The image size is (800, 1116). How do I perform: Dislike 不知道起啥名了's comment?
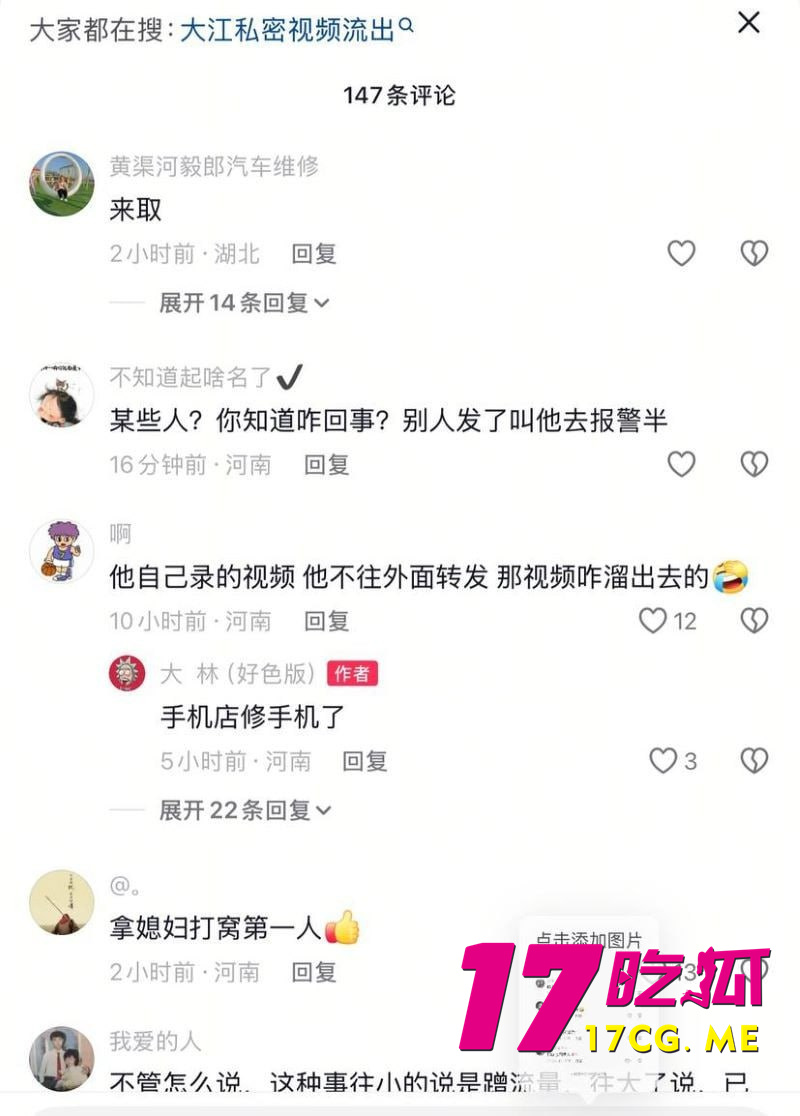753,464
